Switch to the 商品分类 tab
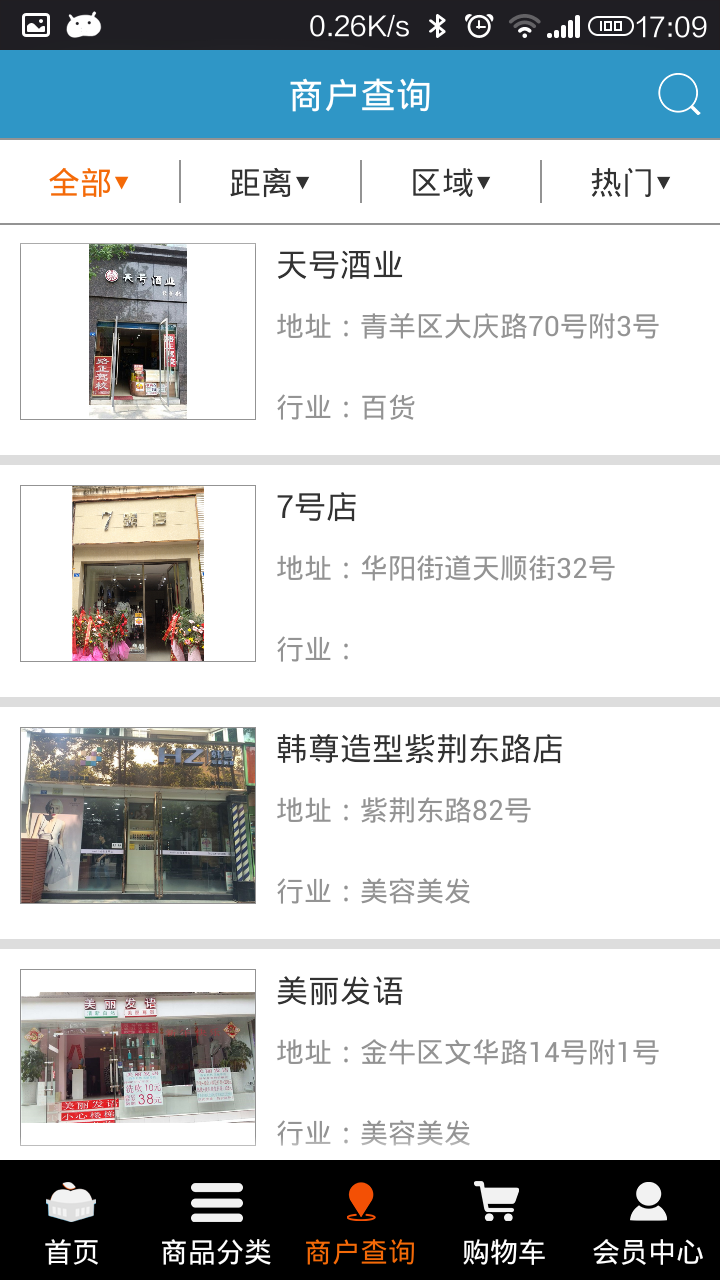 tap(216, 1222)
